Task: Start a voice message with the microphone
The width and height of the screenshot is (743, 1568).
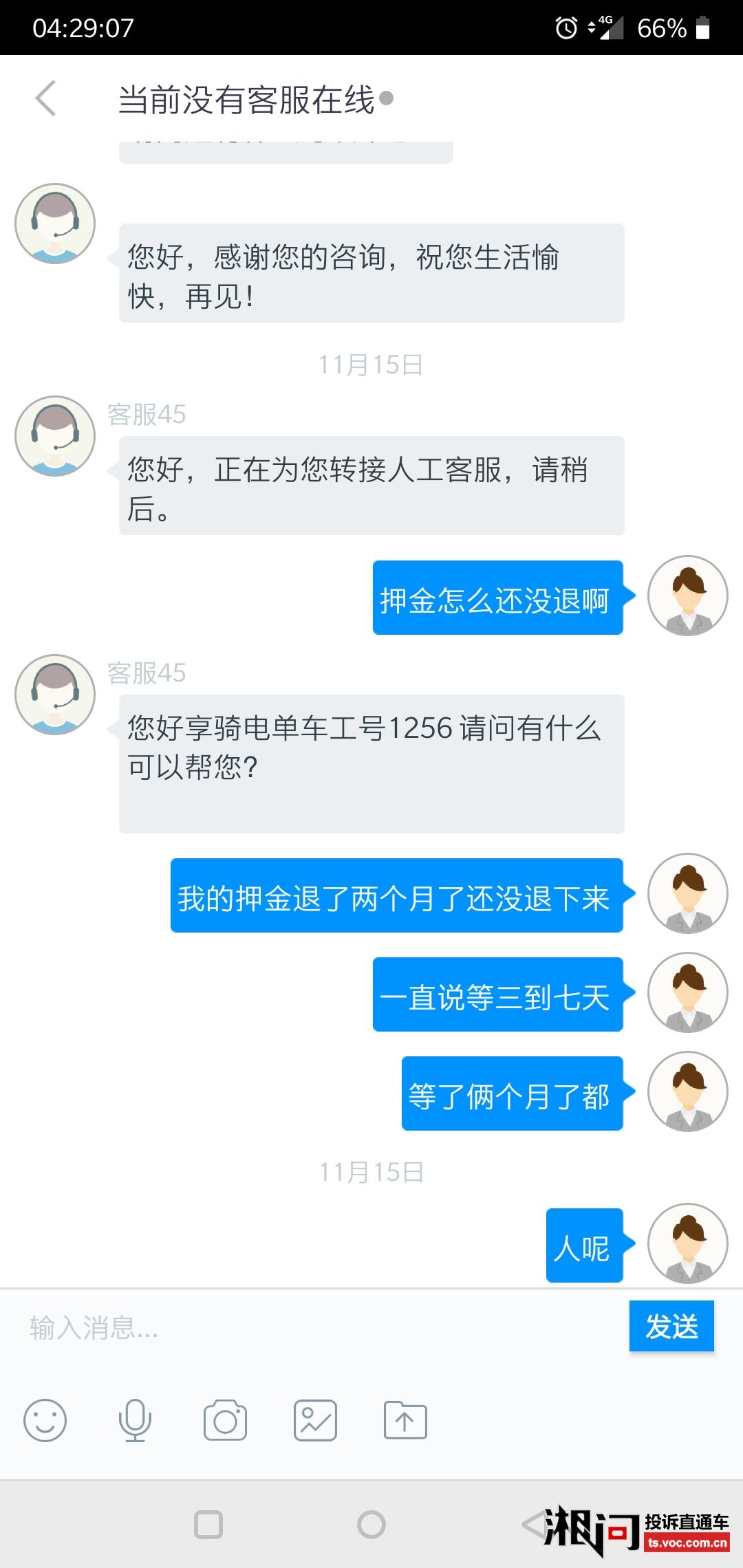Action: pos(135,1420)
